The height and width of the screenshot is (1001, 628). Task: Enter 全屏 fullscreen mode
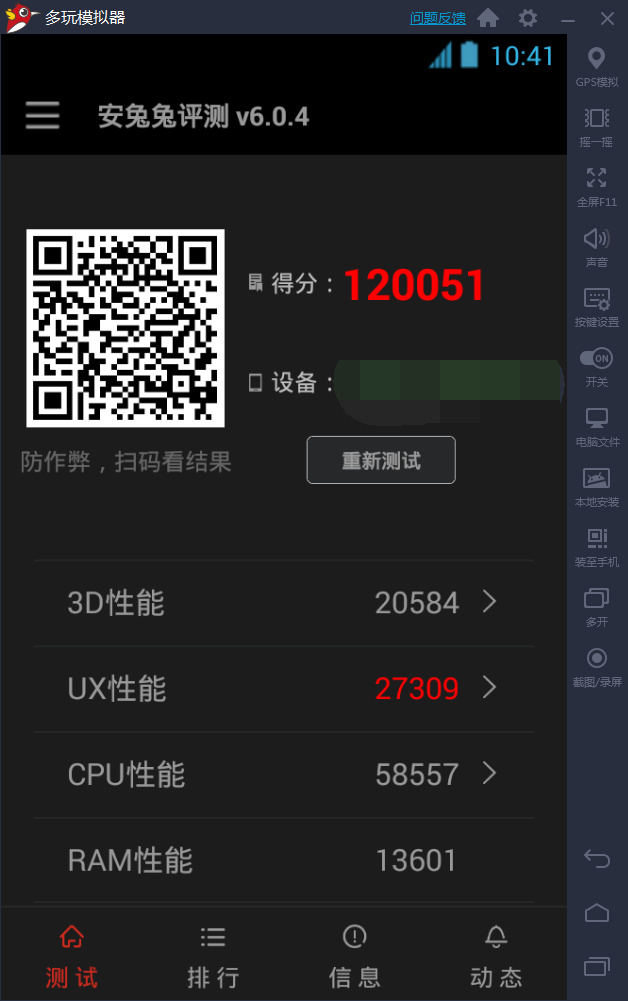[597, 186]
